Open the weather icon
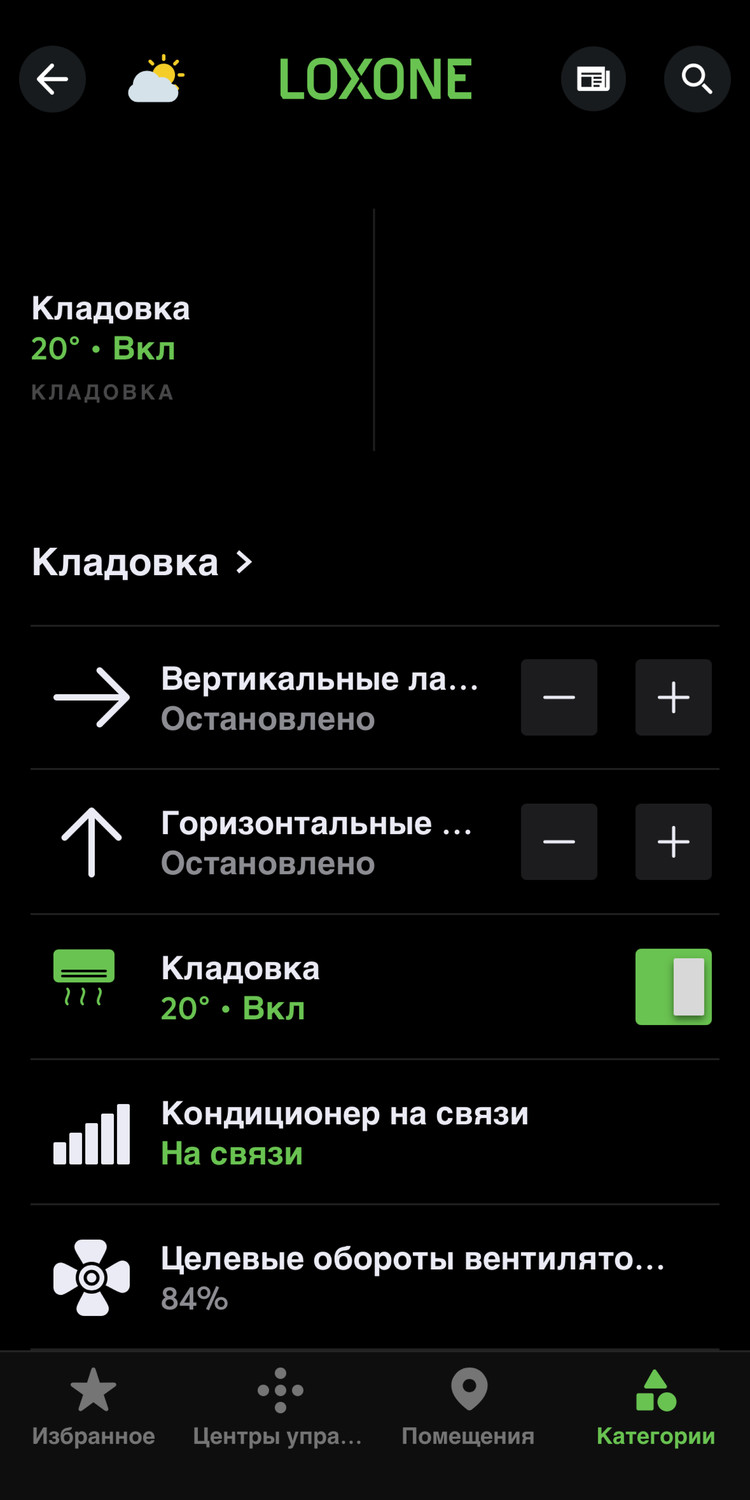This screenshot has height=1500, width=750. point(156,80)
